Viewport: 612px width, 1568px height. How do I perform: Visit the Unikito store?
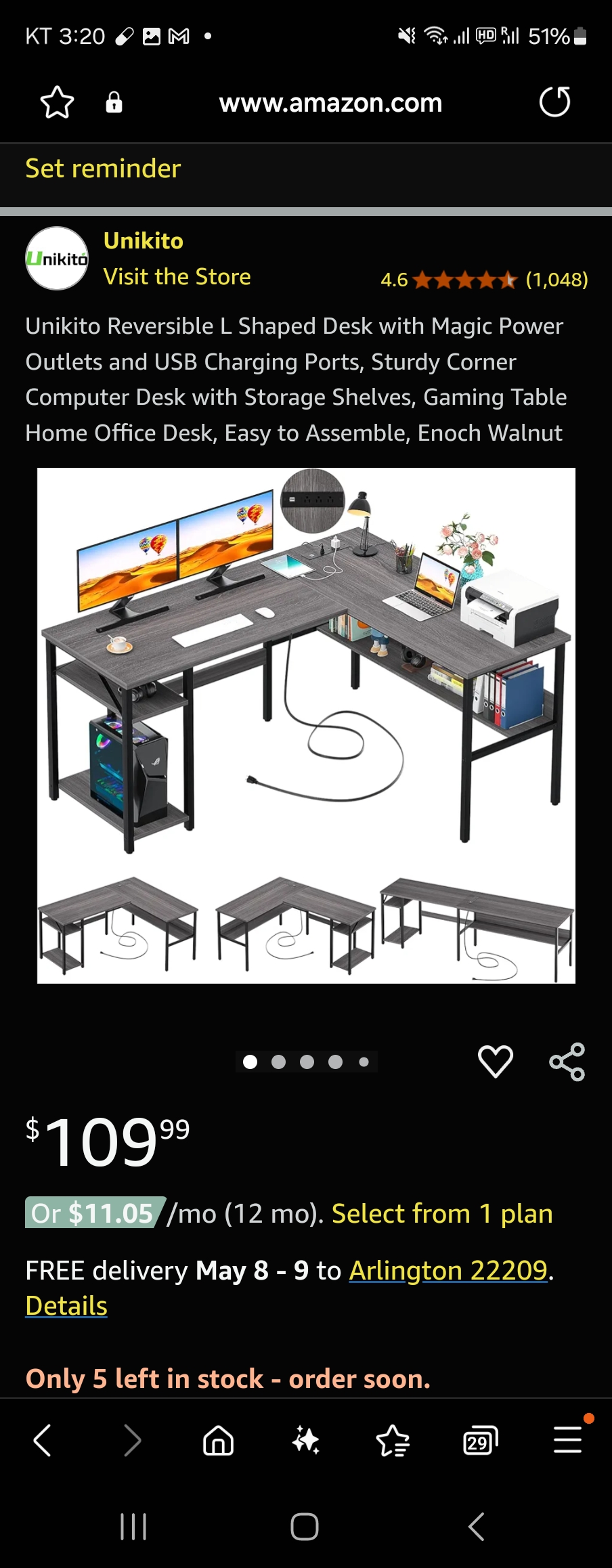coord(177,277)
